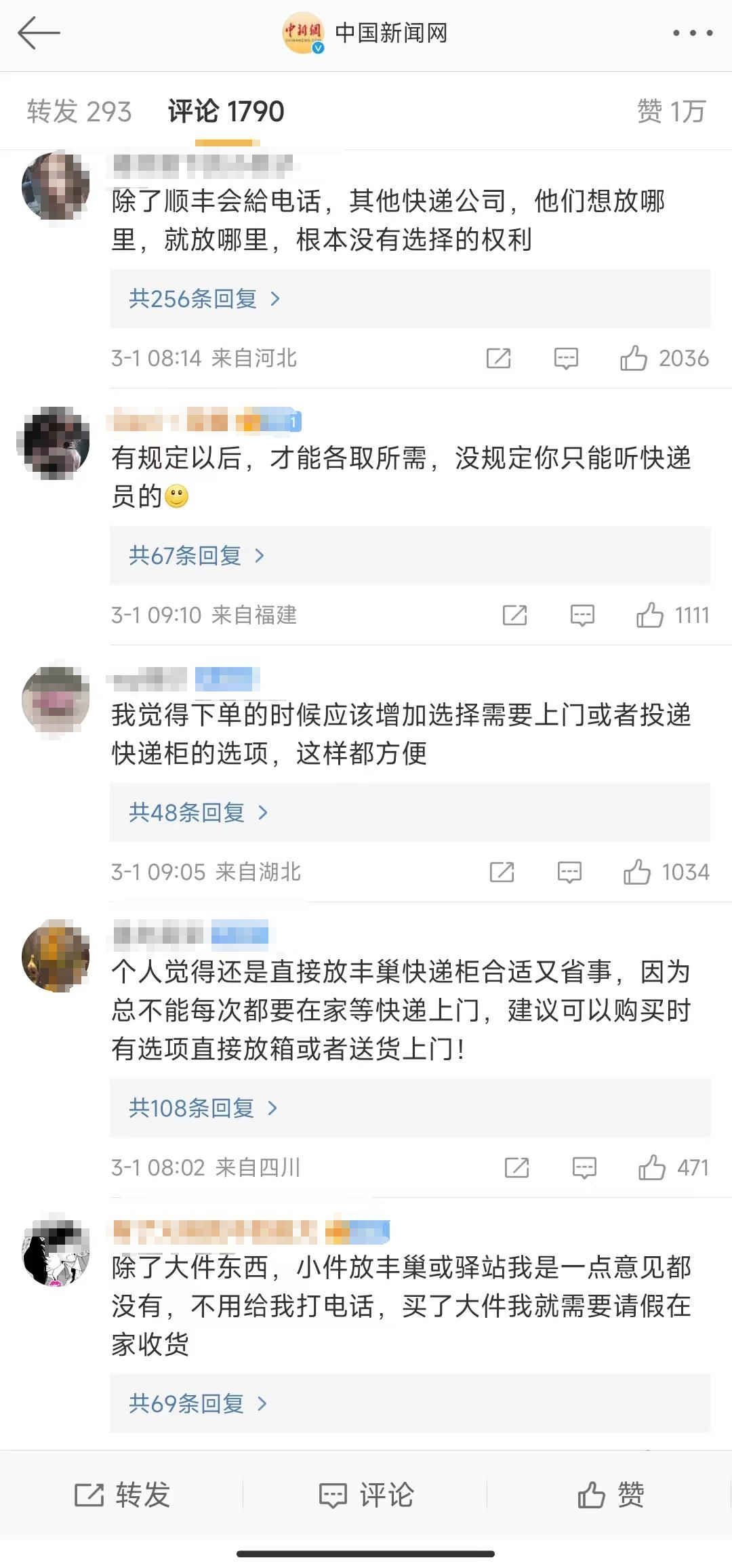Like the comment from 湖北
Viewport: 732px width, 1568px height.
pos(637,872)
